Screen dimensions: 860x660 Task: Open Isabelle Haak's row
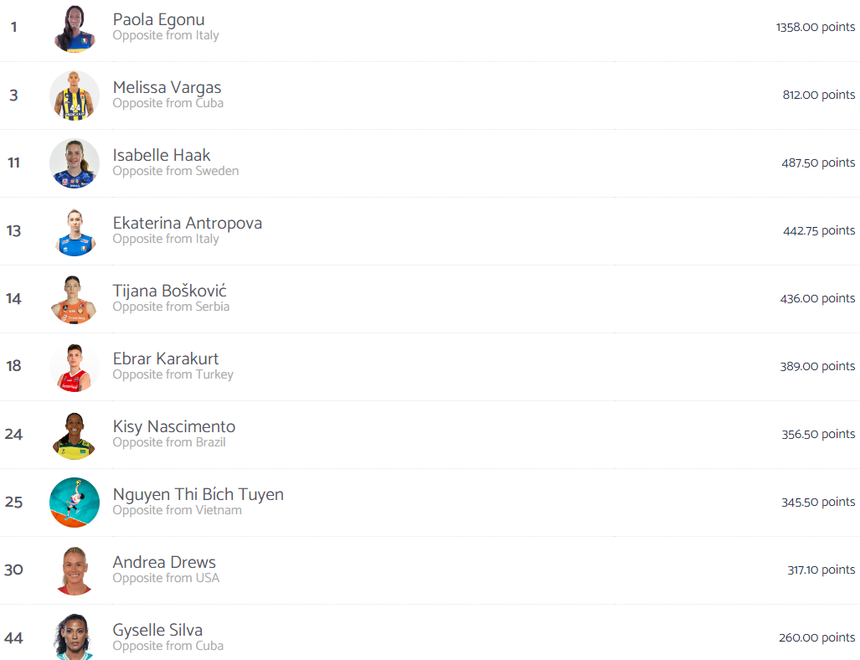tap(161, 156)
